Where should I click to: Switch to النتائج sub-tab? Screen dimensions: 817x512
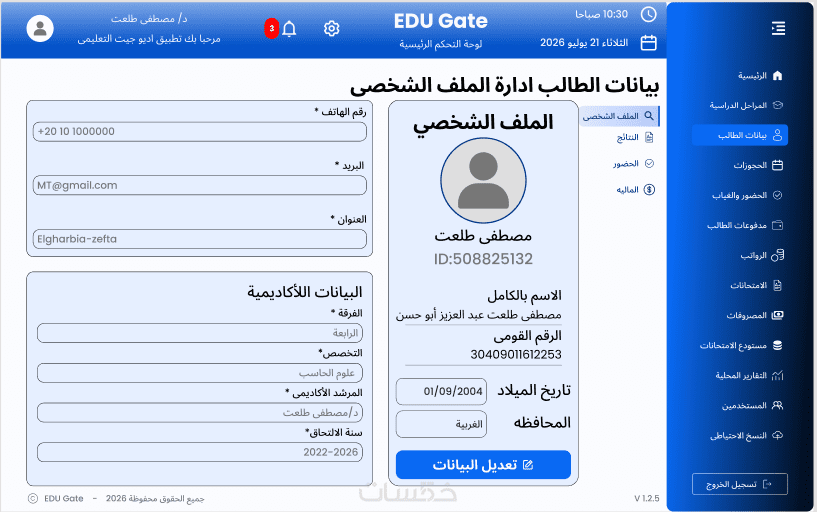click(635, 138)
